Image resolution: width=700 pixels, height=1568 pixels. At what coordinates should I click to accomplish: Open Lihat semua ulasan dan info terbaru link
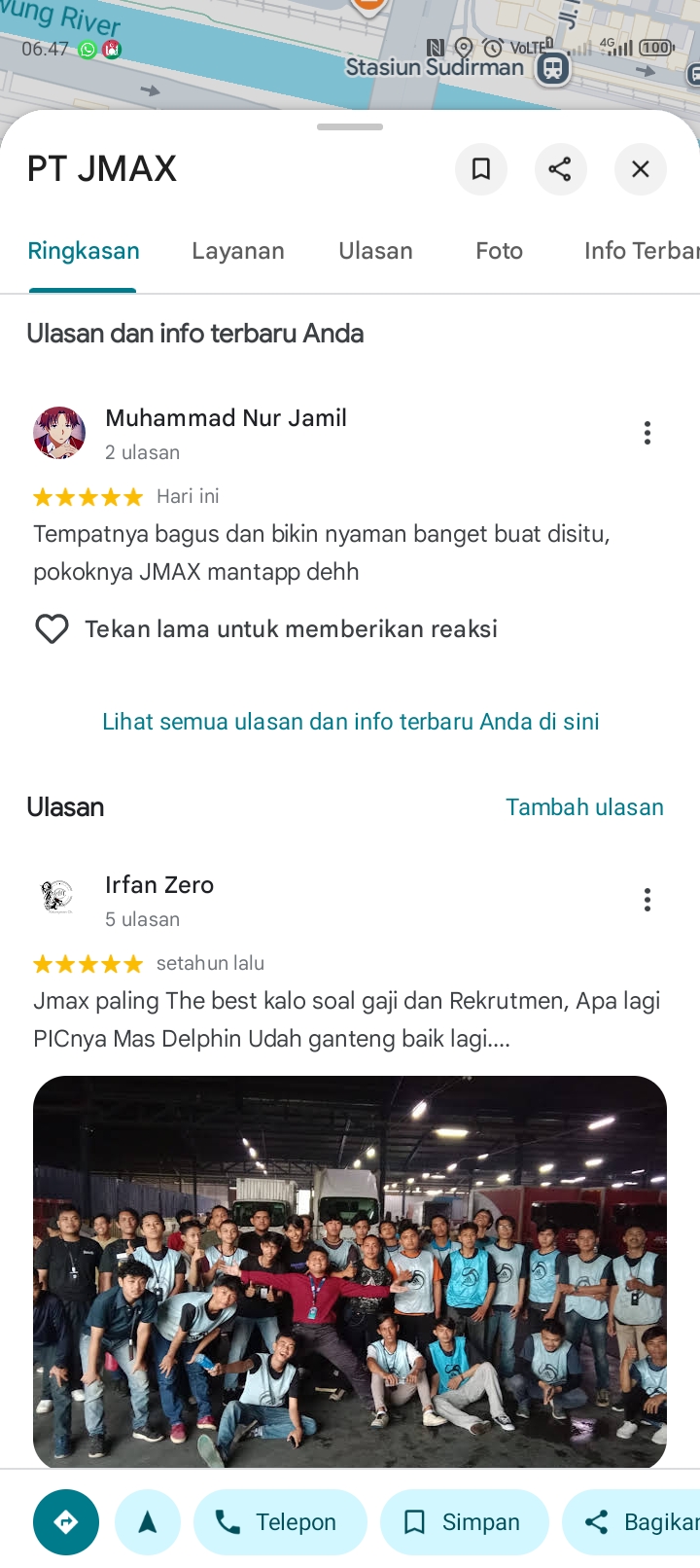pos(350,722)
